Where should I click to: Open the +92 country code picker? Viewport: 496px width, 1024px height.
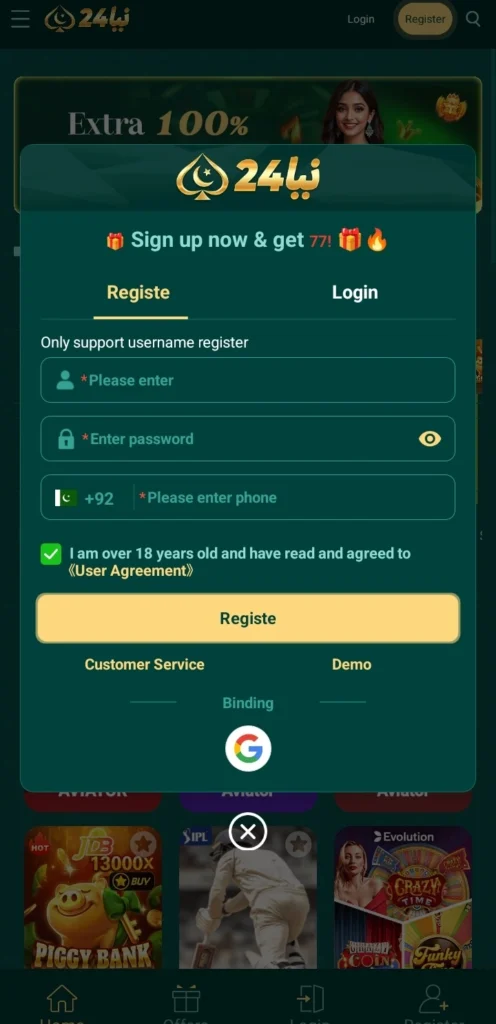85,498
